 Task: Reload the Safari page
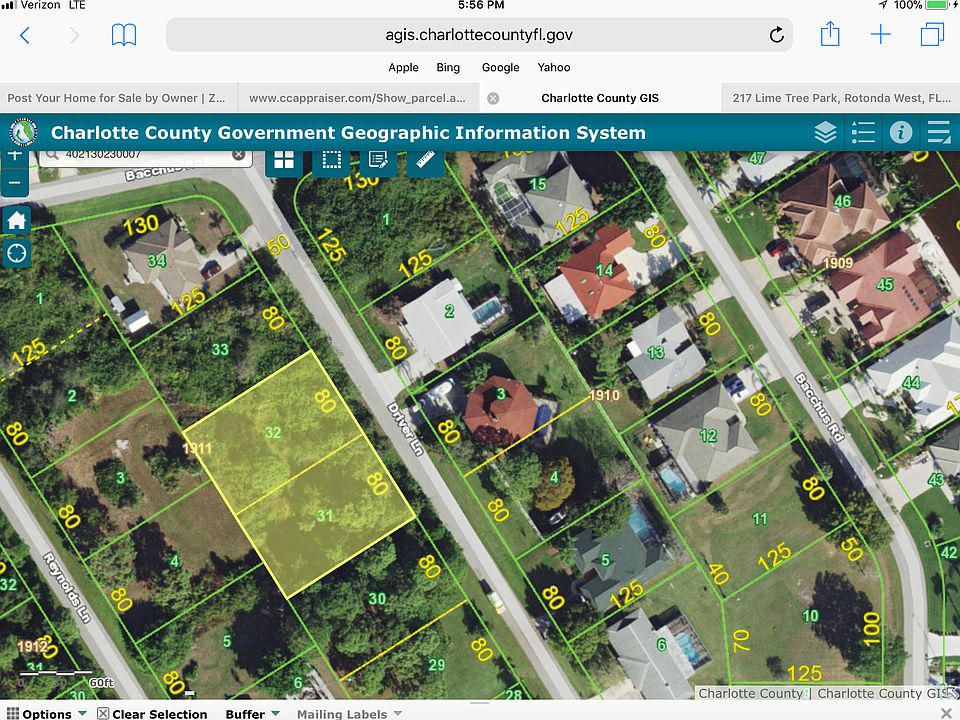pyautogui.click(x=776, y=36)
